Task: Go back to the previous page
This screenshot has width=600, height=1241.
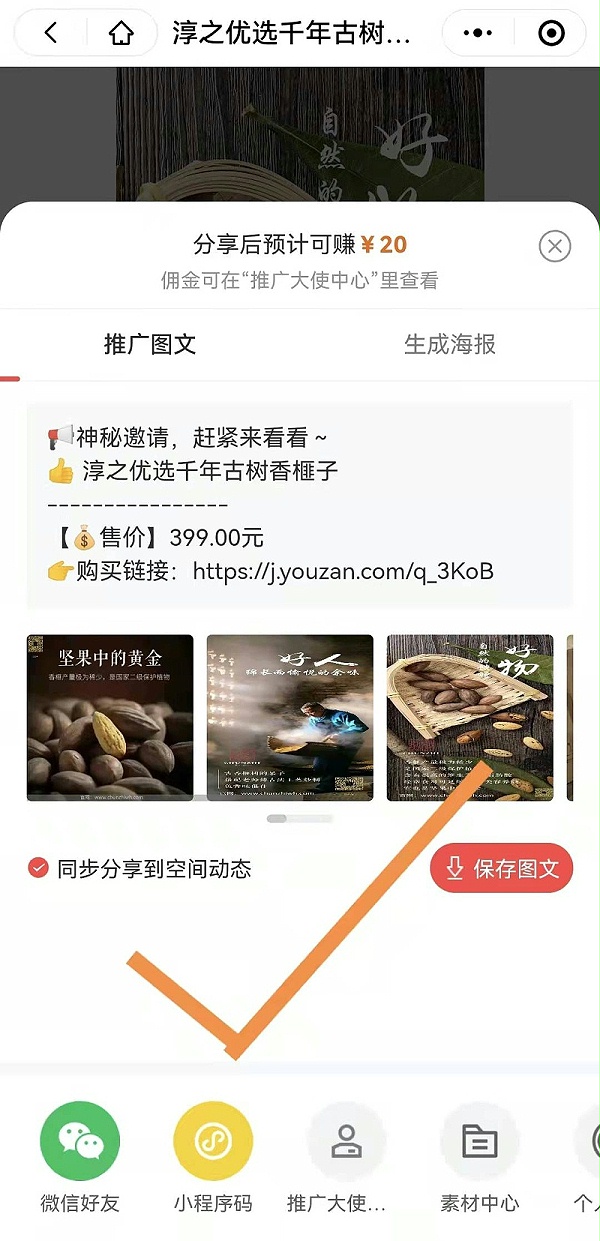Action: tap(51, 33)
